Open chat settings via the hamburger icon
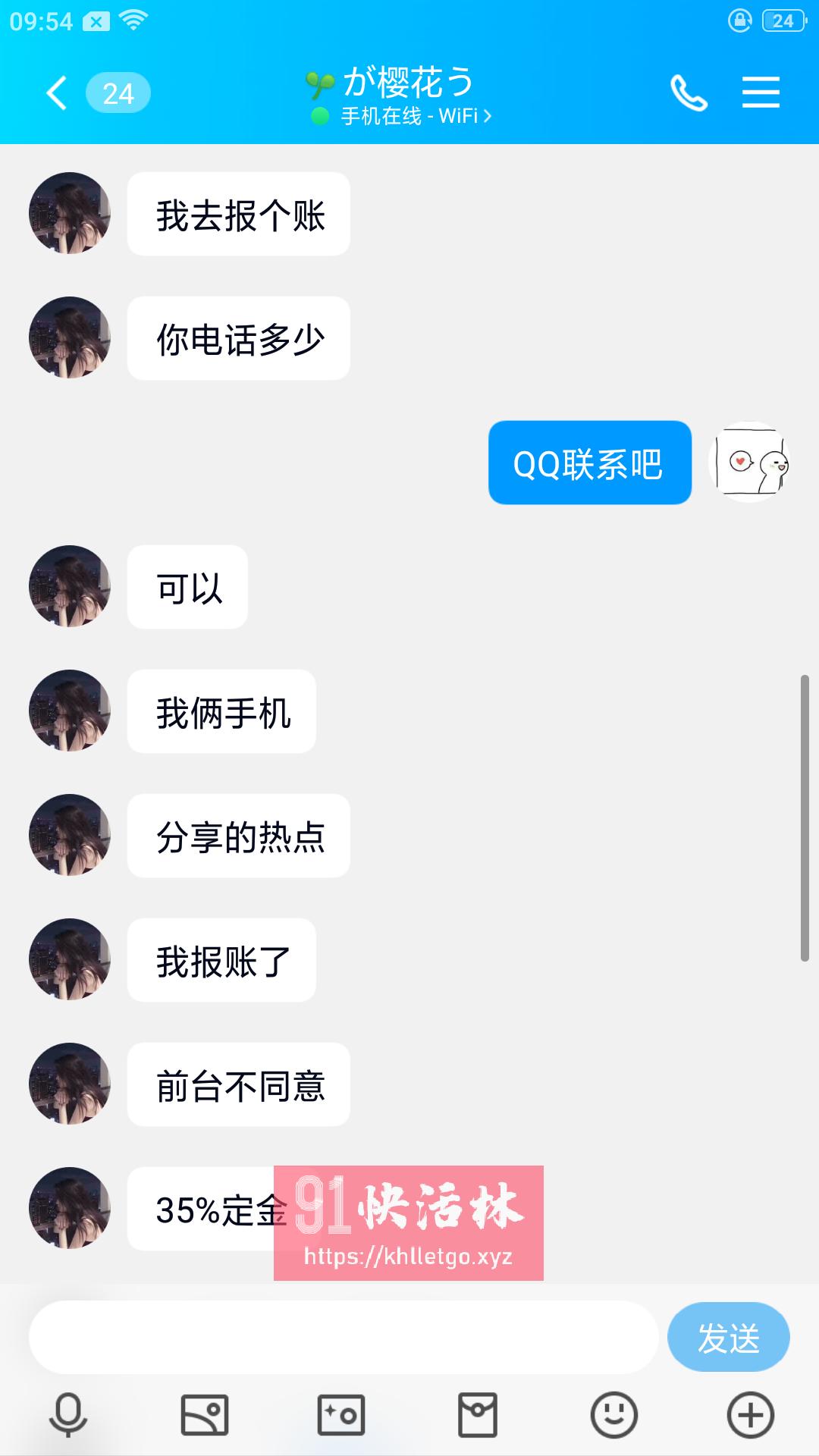Image resolution: width=819 pixels, height=1456 pixels. [x=761, y=93]
